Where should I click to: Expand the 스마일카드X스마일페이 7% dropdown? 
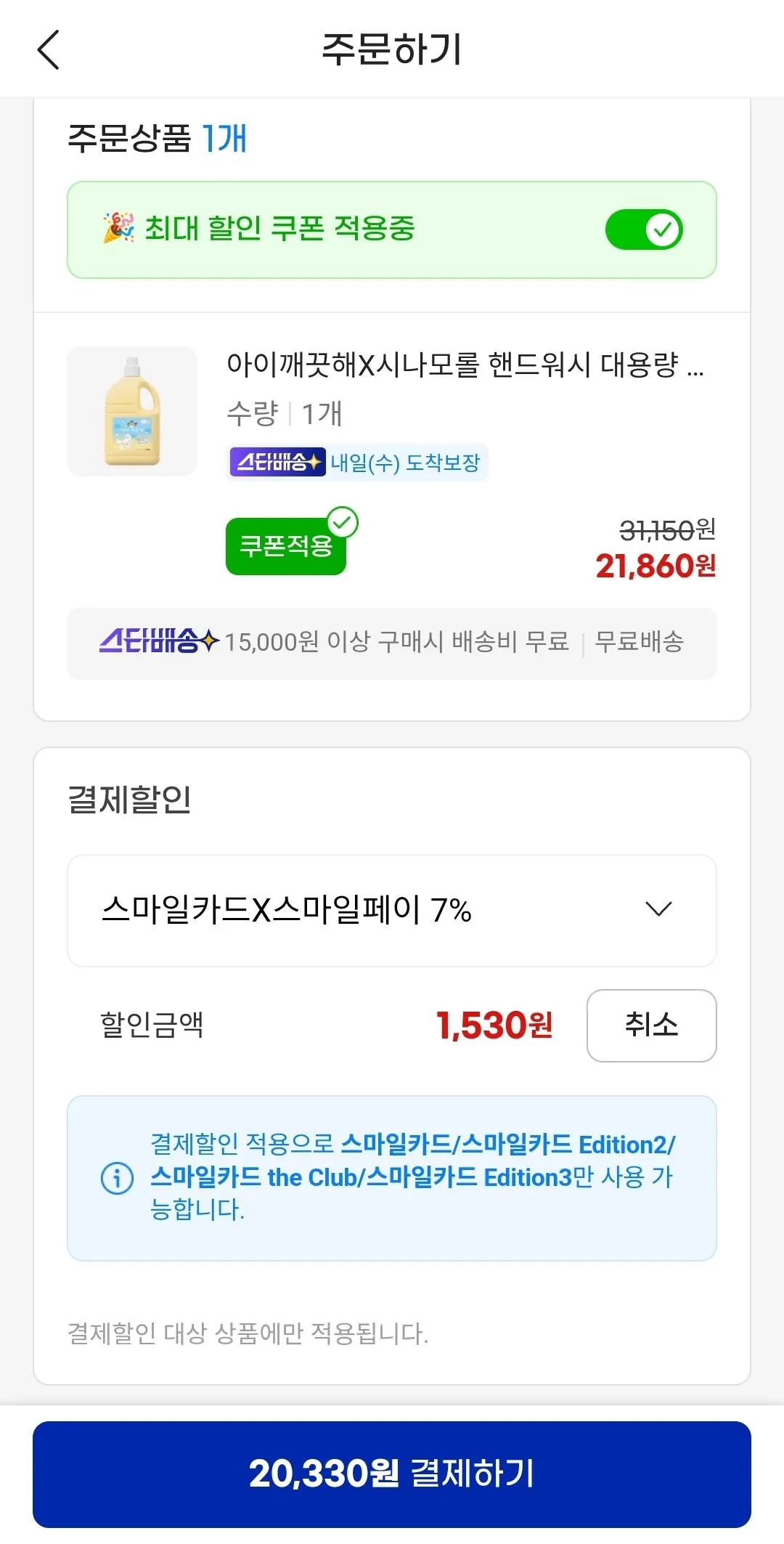392,911
